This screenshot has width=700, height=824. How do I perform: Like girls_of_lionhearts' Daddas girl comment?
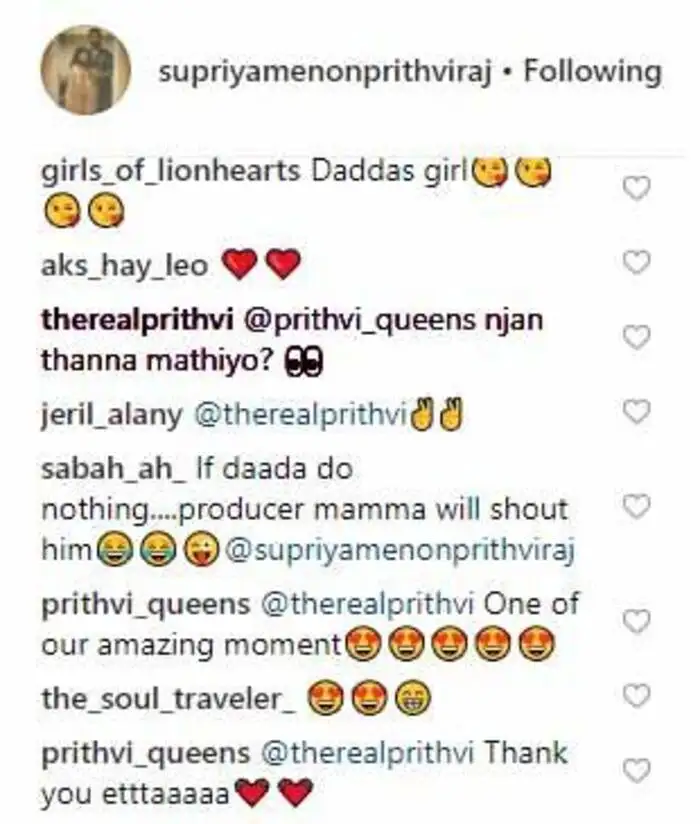point(636,188)
